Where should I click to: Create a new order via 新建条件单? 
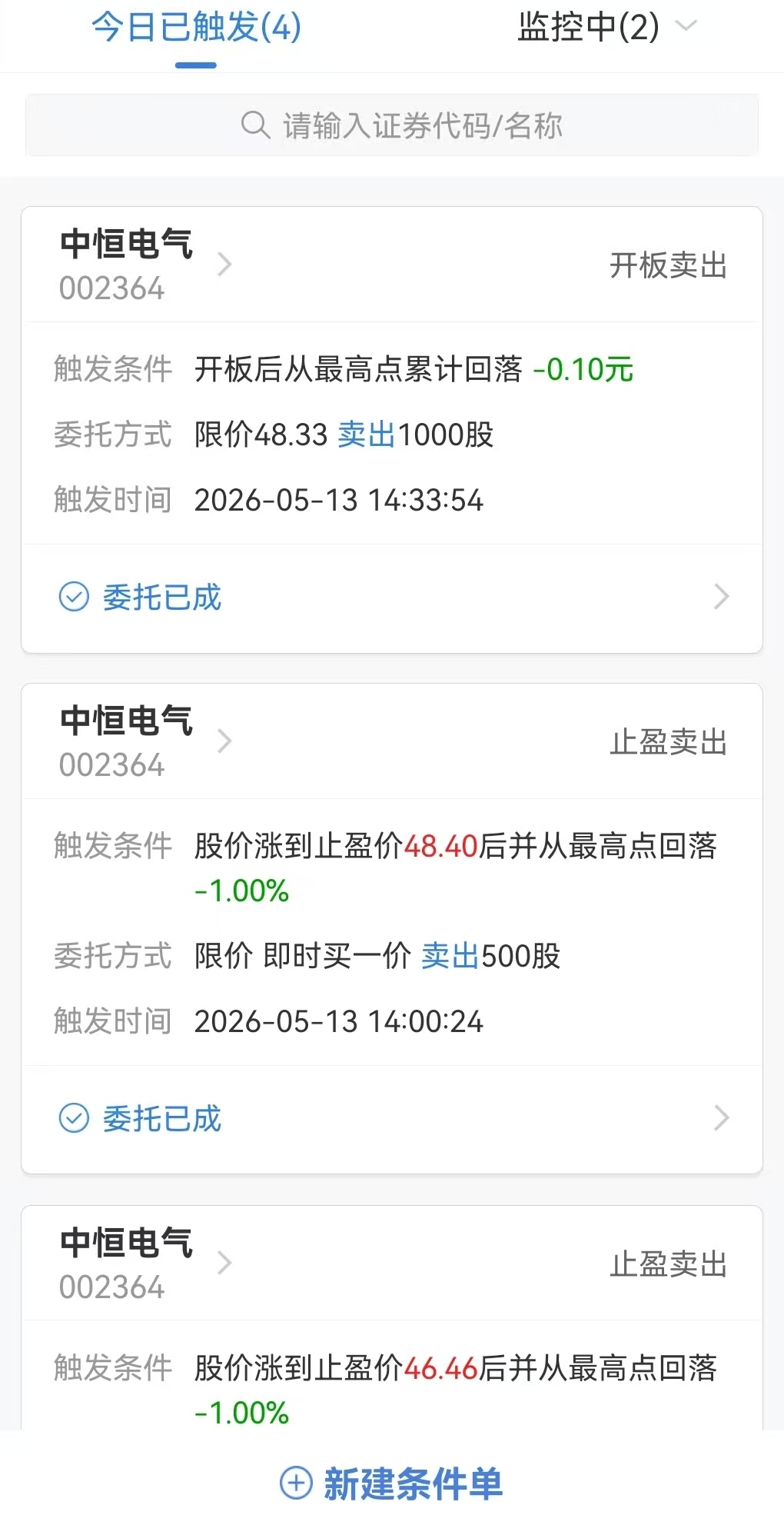pyautogui.click(x=392, y=1483)
